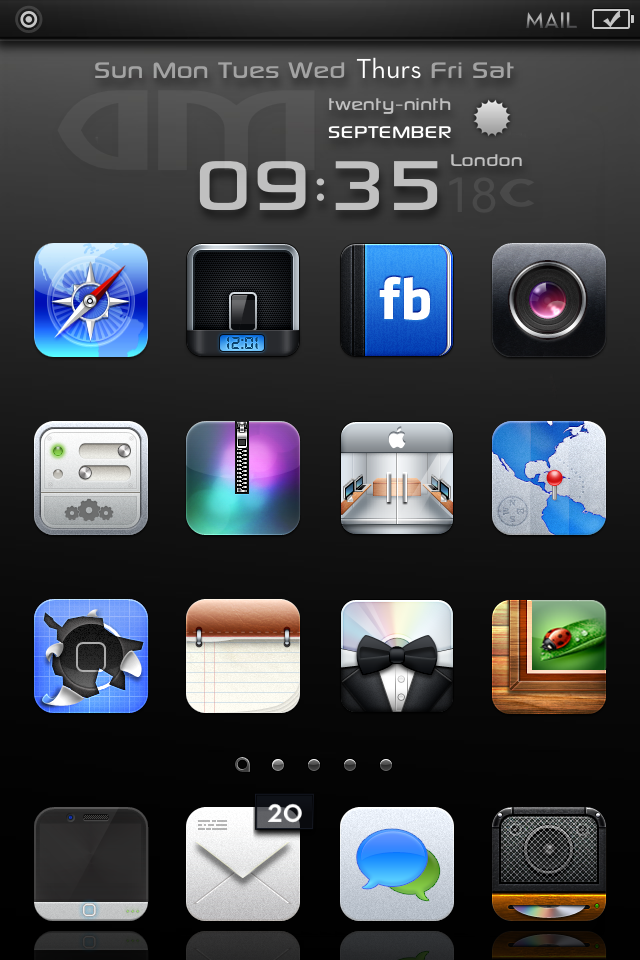
Task: Launch the Music speaker app
Action: pyautogui.click(x=549, y=864)
